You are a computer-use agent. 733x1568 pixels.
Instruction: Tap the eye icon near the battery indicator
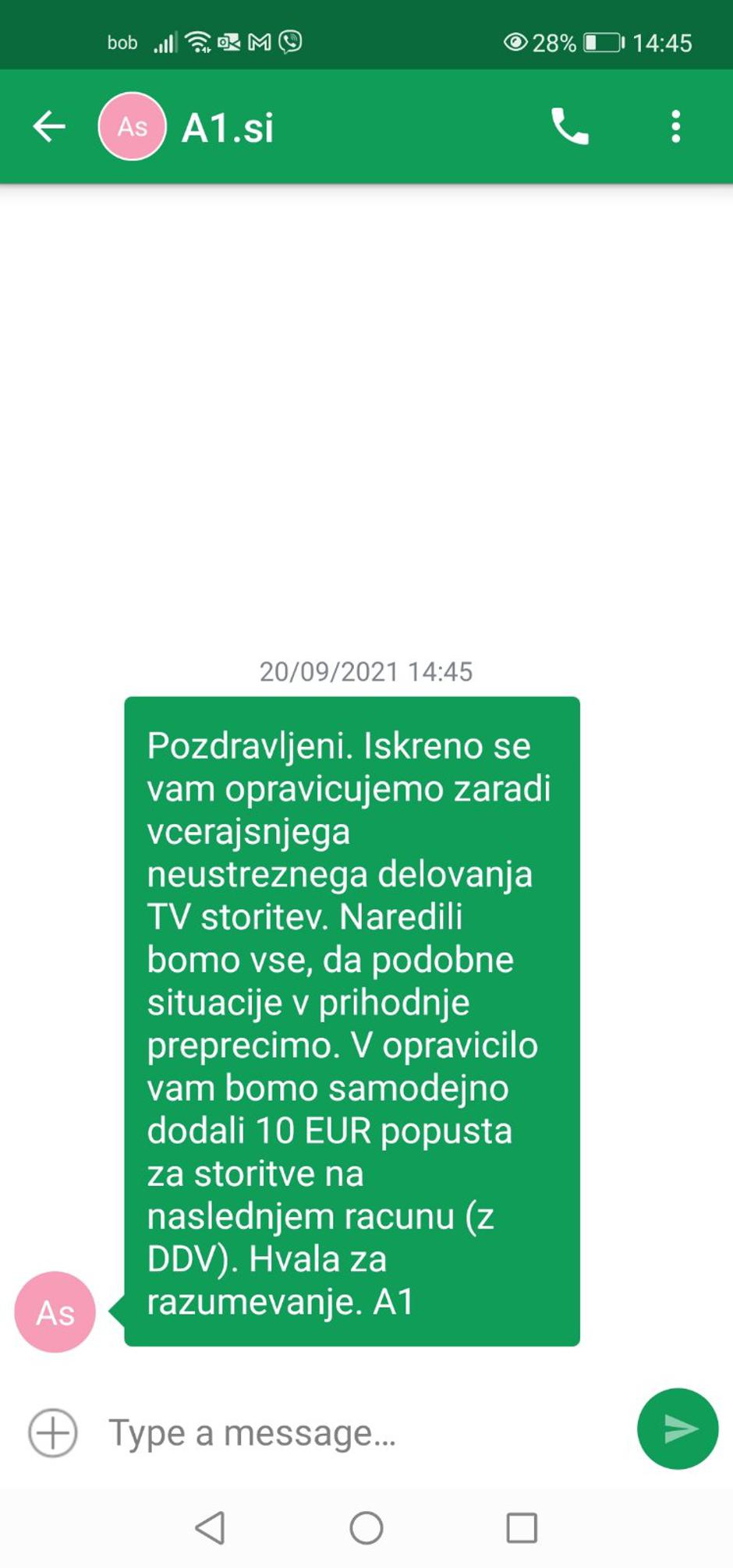[516, 42]
